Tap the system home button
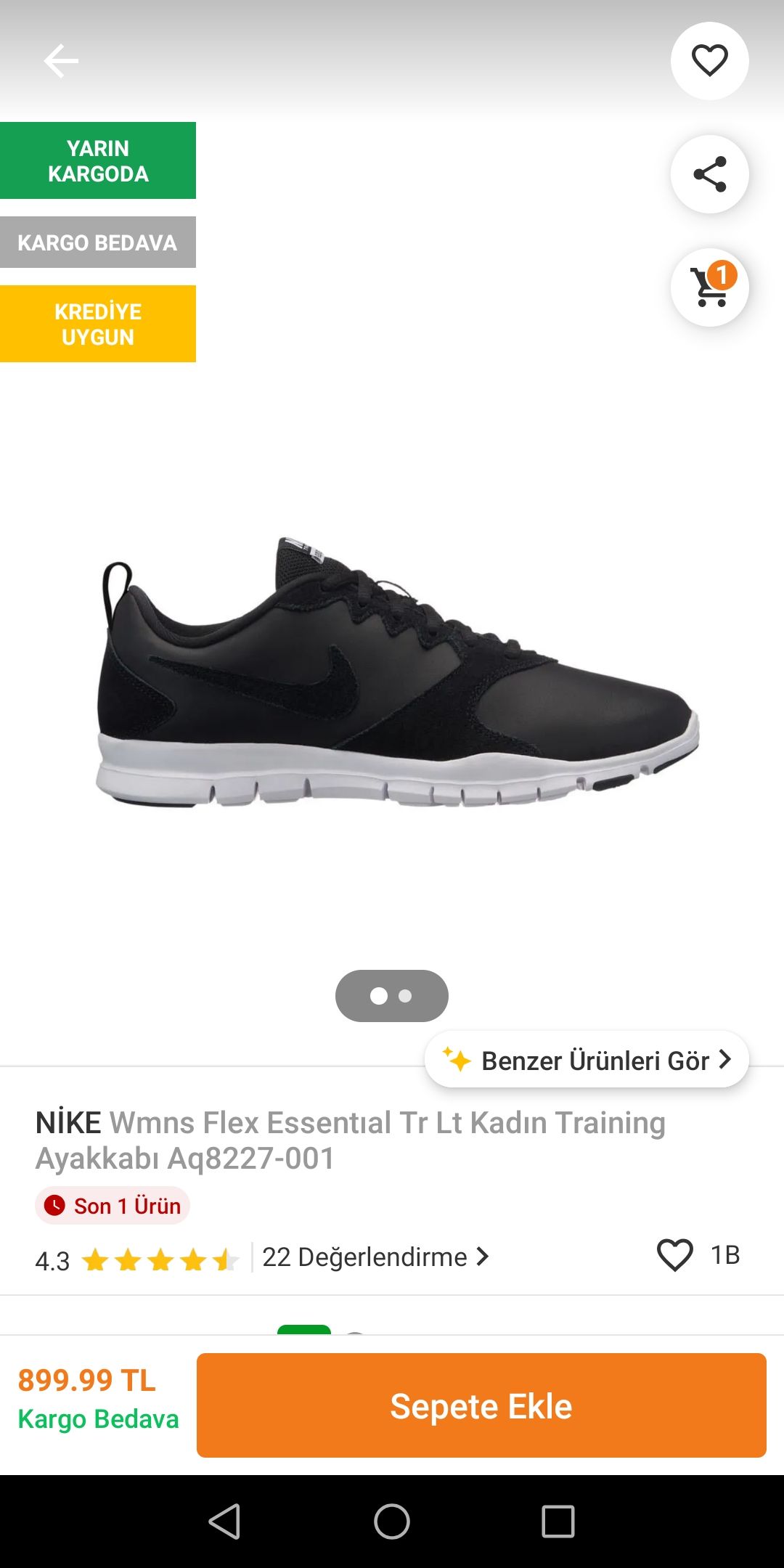 pyautogui.click(x=392, y=1521)
